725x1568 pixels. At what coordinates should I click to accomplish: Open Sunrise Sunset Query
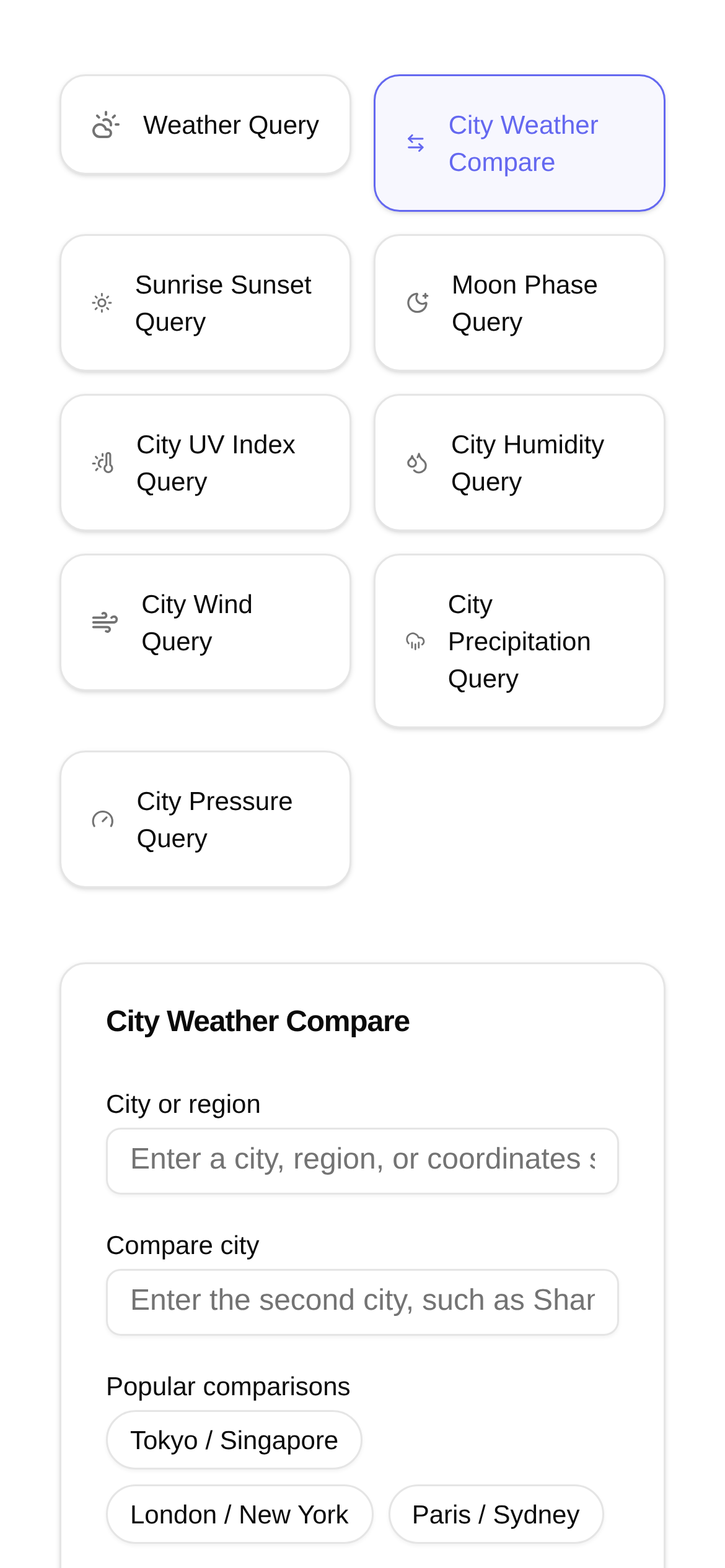[x=205, y=303]
